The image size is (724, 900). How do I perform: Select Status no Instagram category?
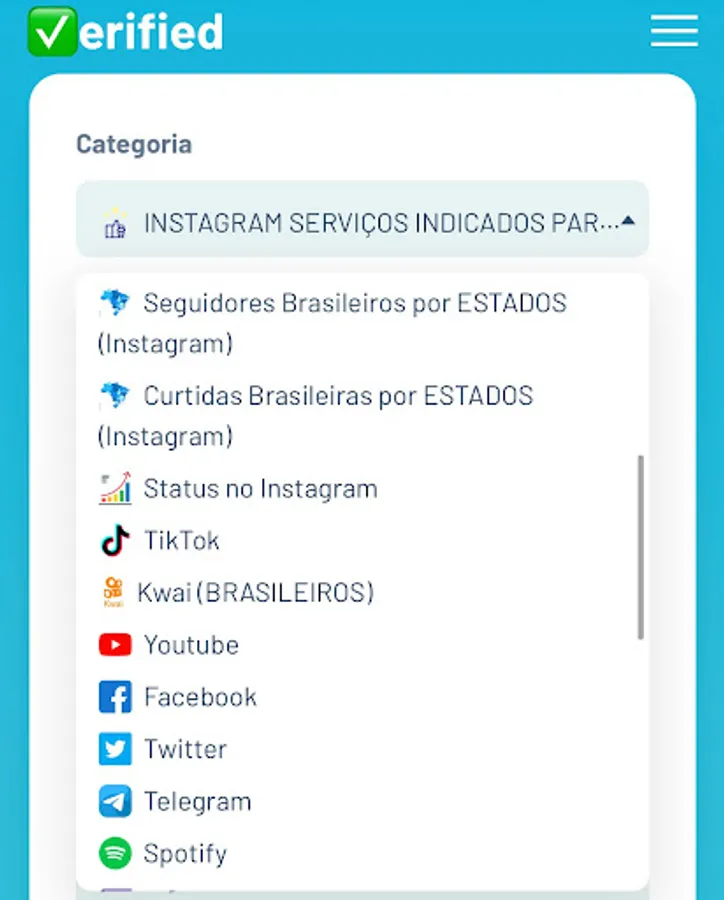362,488
